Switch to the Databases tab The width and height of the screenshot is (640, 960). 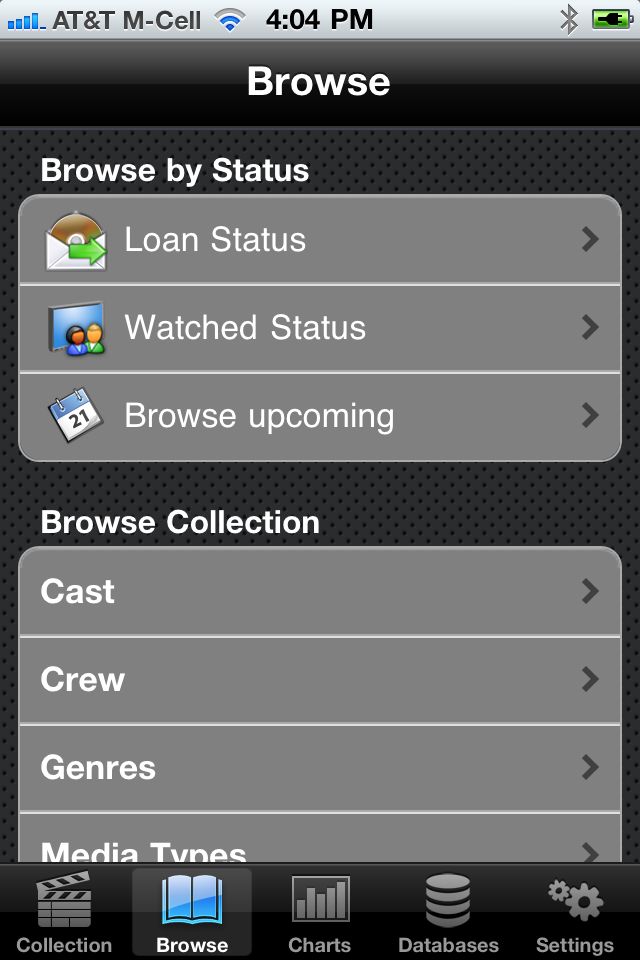point(448,914)
